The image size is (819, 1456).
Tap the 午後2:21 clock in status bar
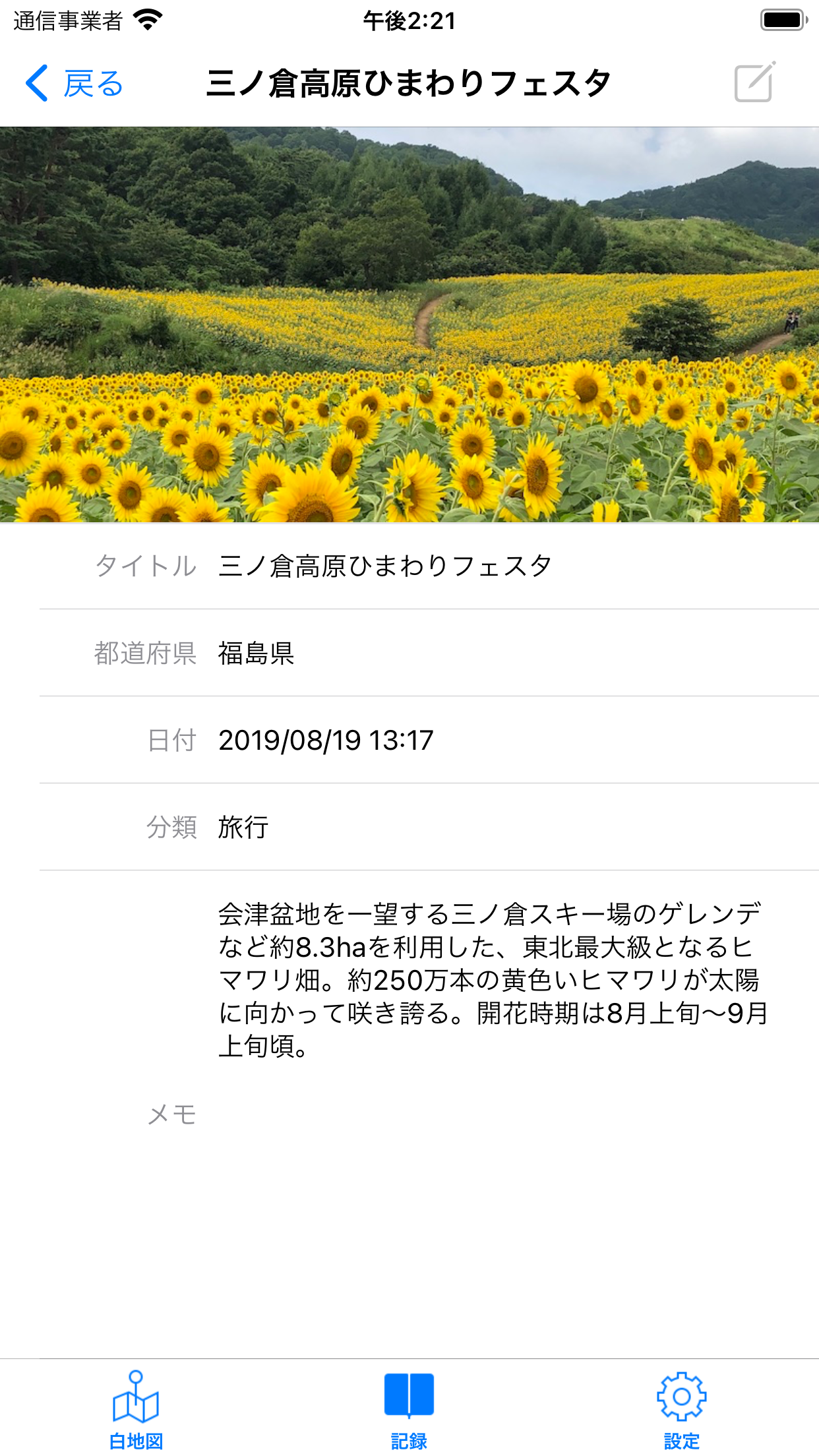(409, 21)
